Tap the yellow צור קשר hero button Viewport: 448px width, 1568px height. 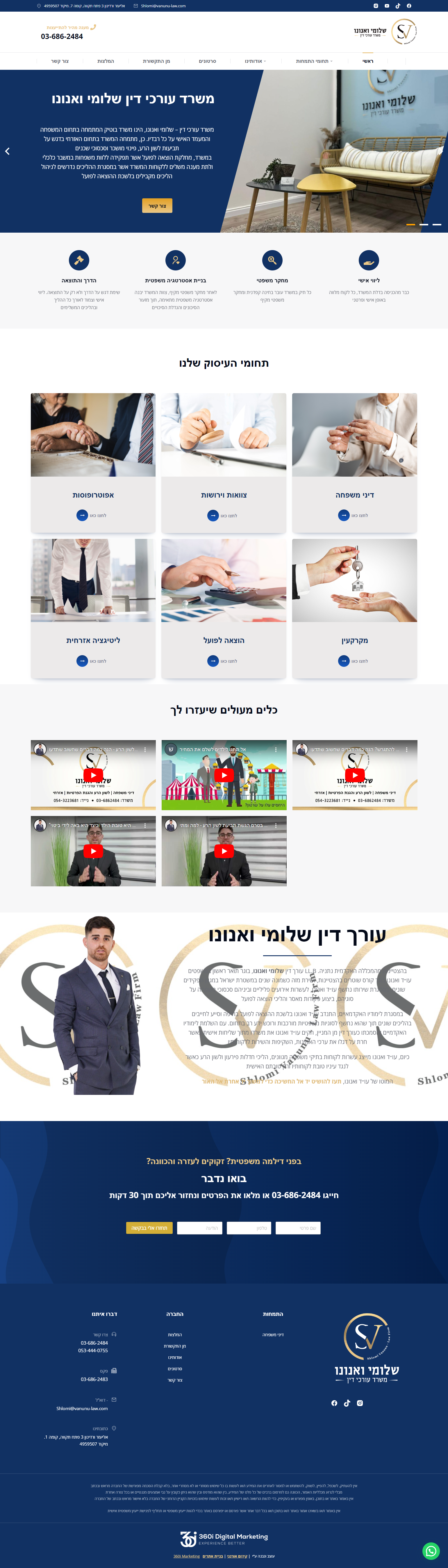[157, 206]
